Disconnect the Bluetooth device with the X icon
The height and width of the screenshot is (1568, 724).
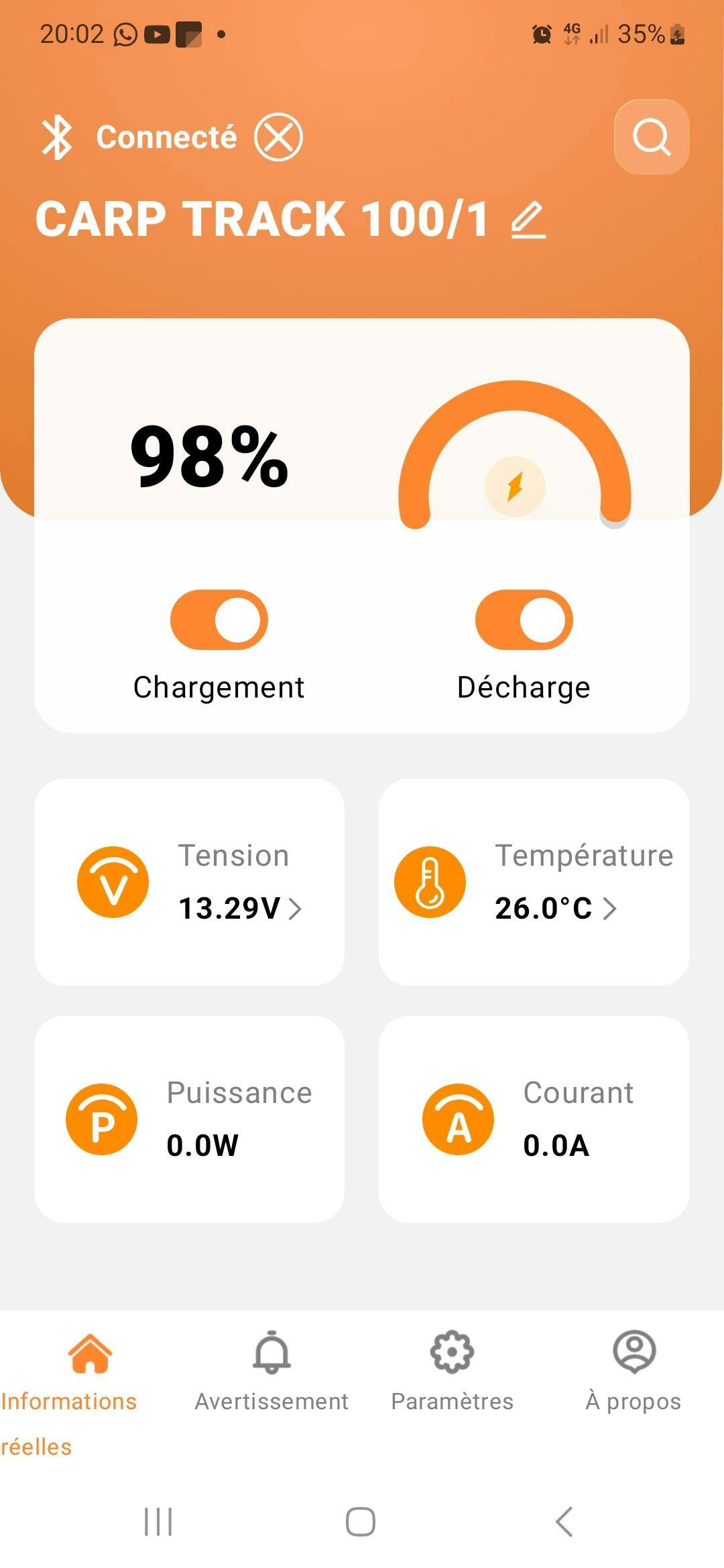pyautogui.click(x=278, y=137)
